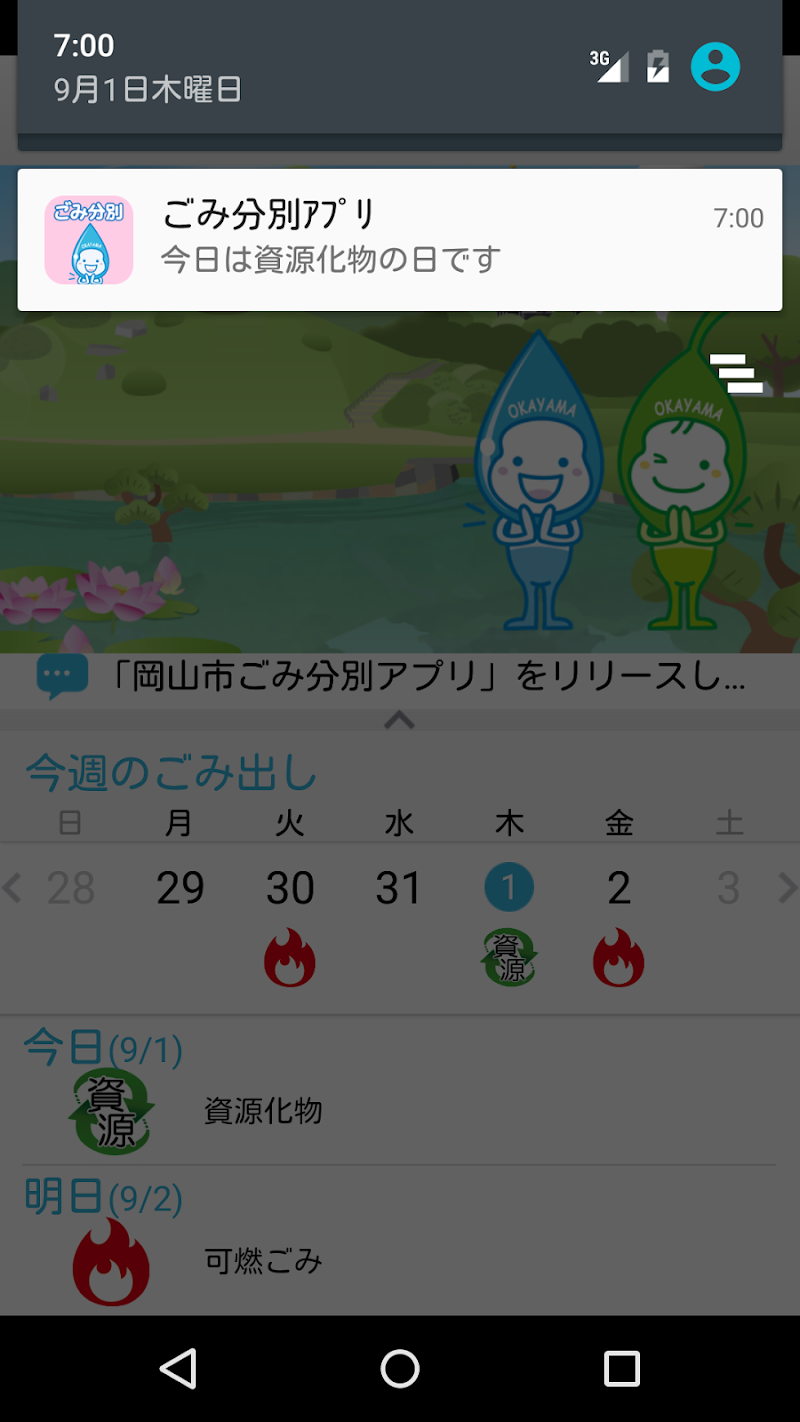800x1422 pixels.
Task: Open the app's hamburger menu
Action: [737, 373]
